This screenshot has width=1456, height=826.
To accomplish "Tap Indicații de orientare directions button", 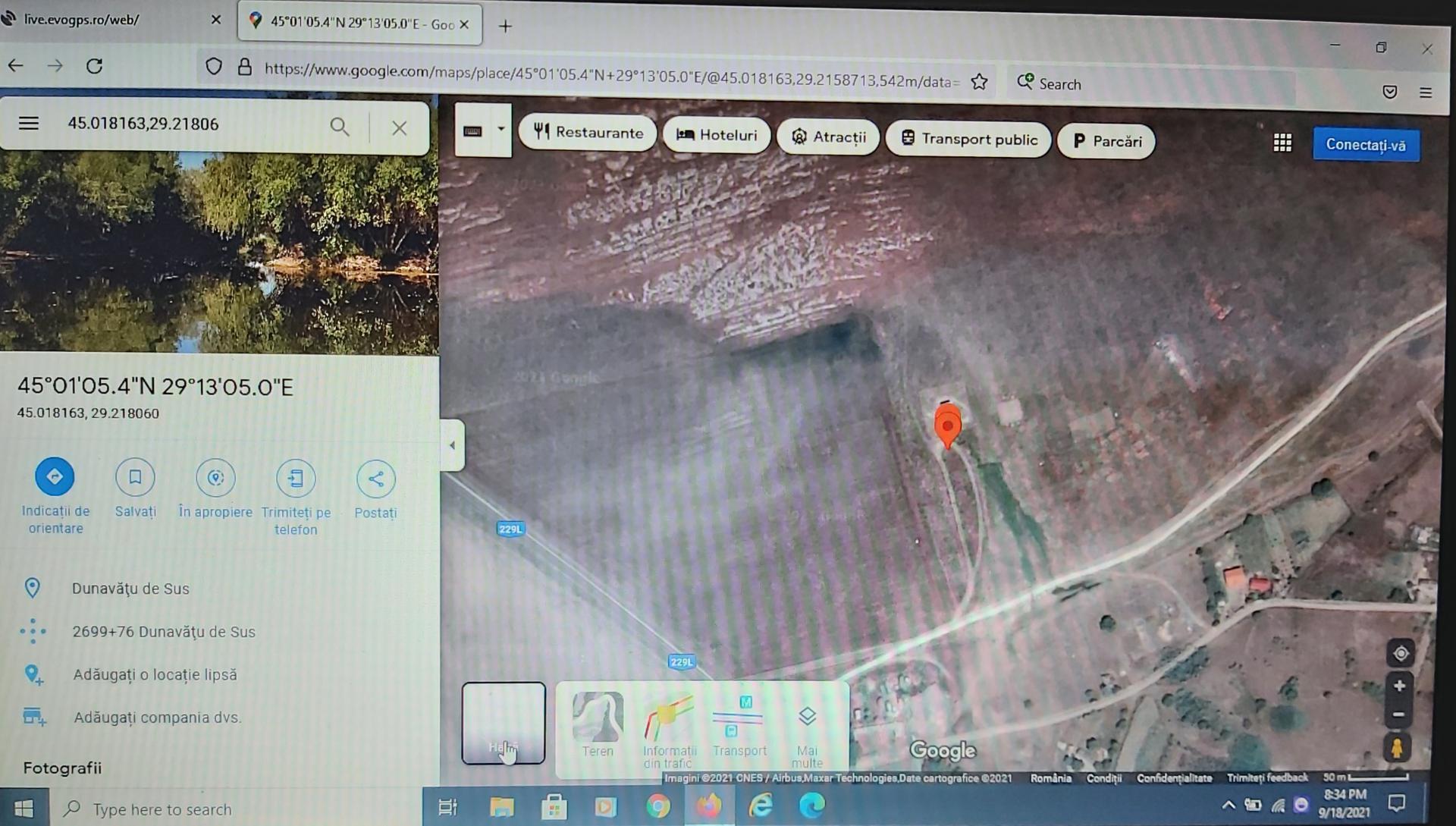I will click(55, 477).
